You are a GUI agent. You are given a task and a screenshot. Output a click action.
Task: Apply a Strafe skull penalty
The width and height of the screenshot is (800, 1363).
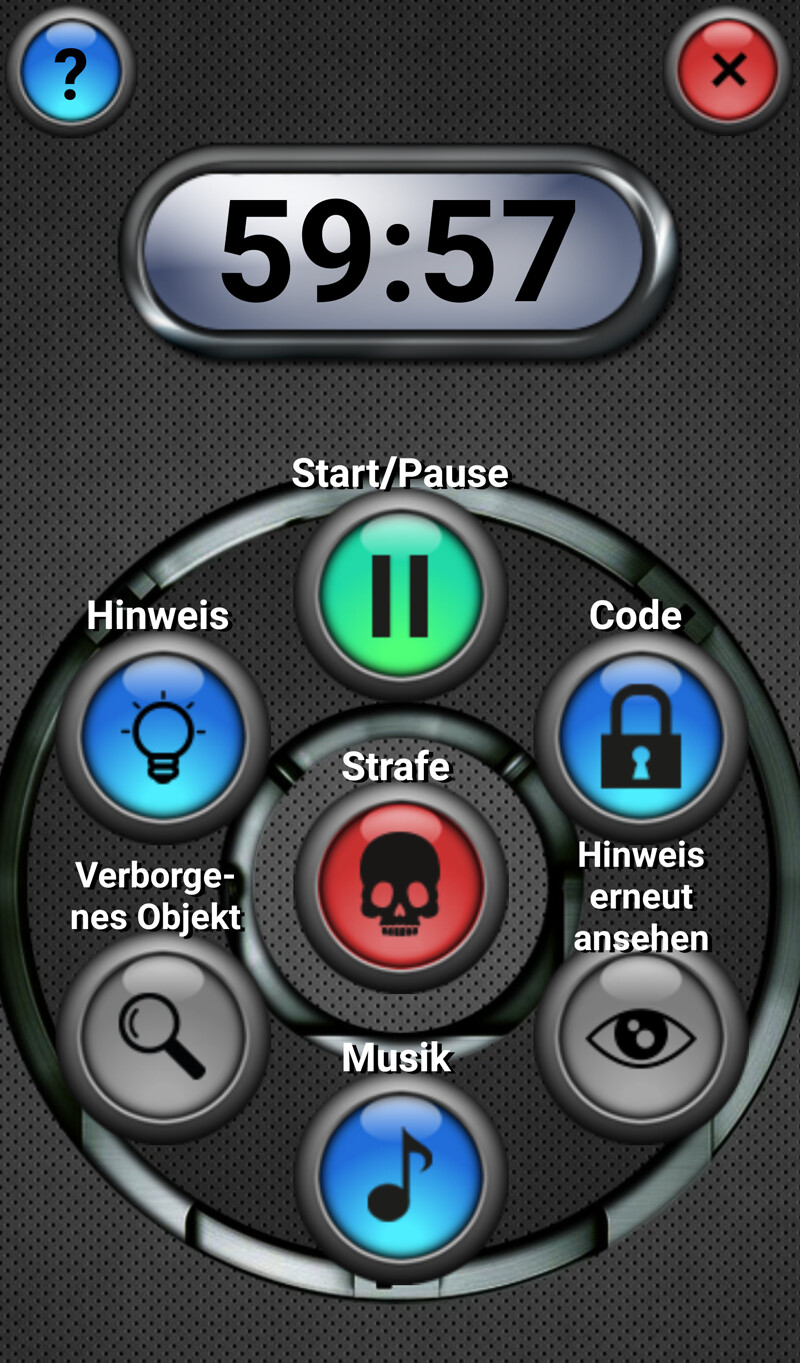pos(400,885)
